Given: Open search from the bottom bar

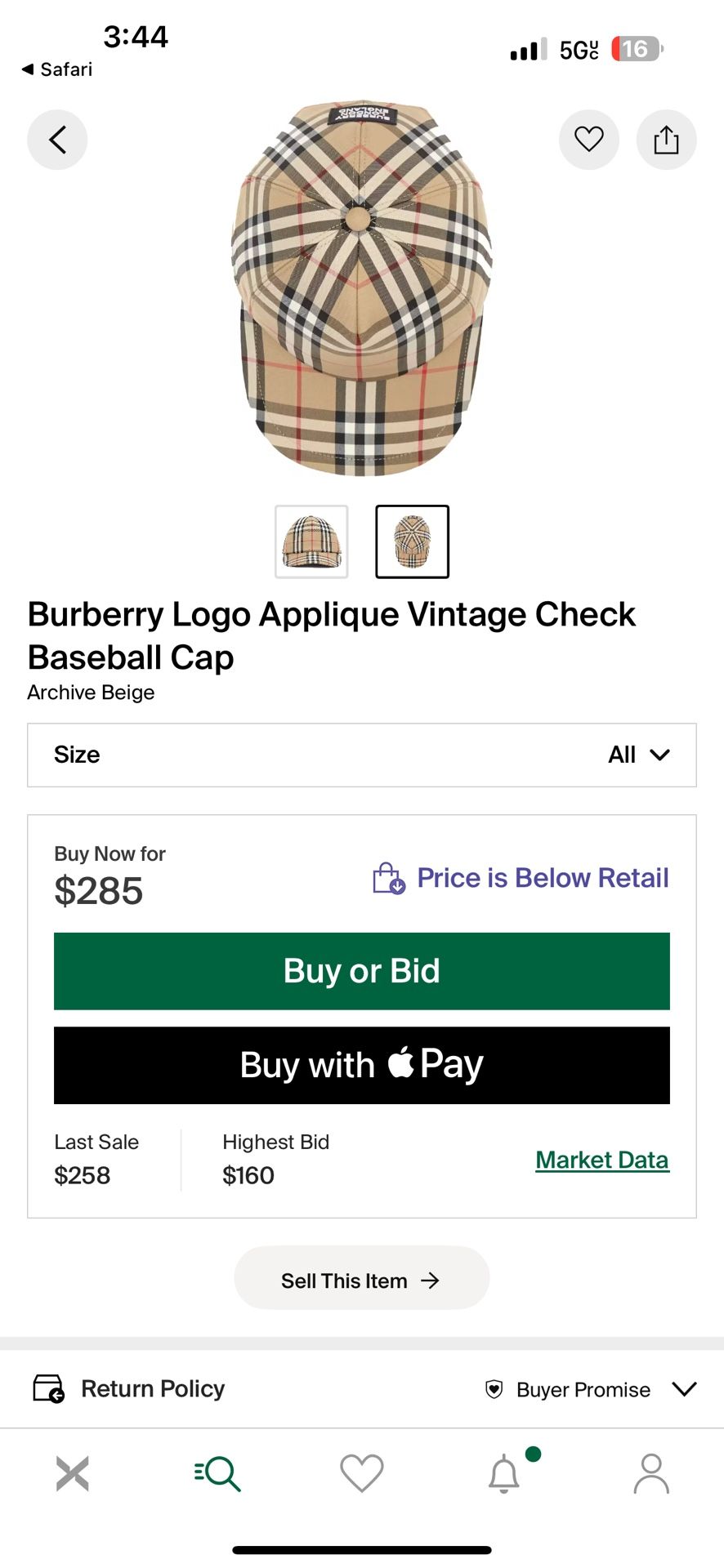Looking at the screenshot, I should [x=217, y=1473].
